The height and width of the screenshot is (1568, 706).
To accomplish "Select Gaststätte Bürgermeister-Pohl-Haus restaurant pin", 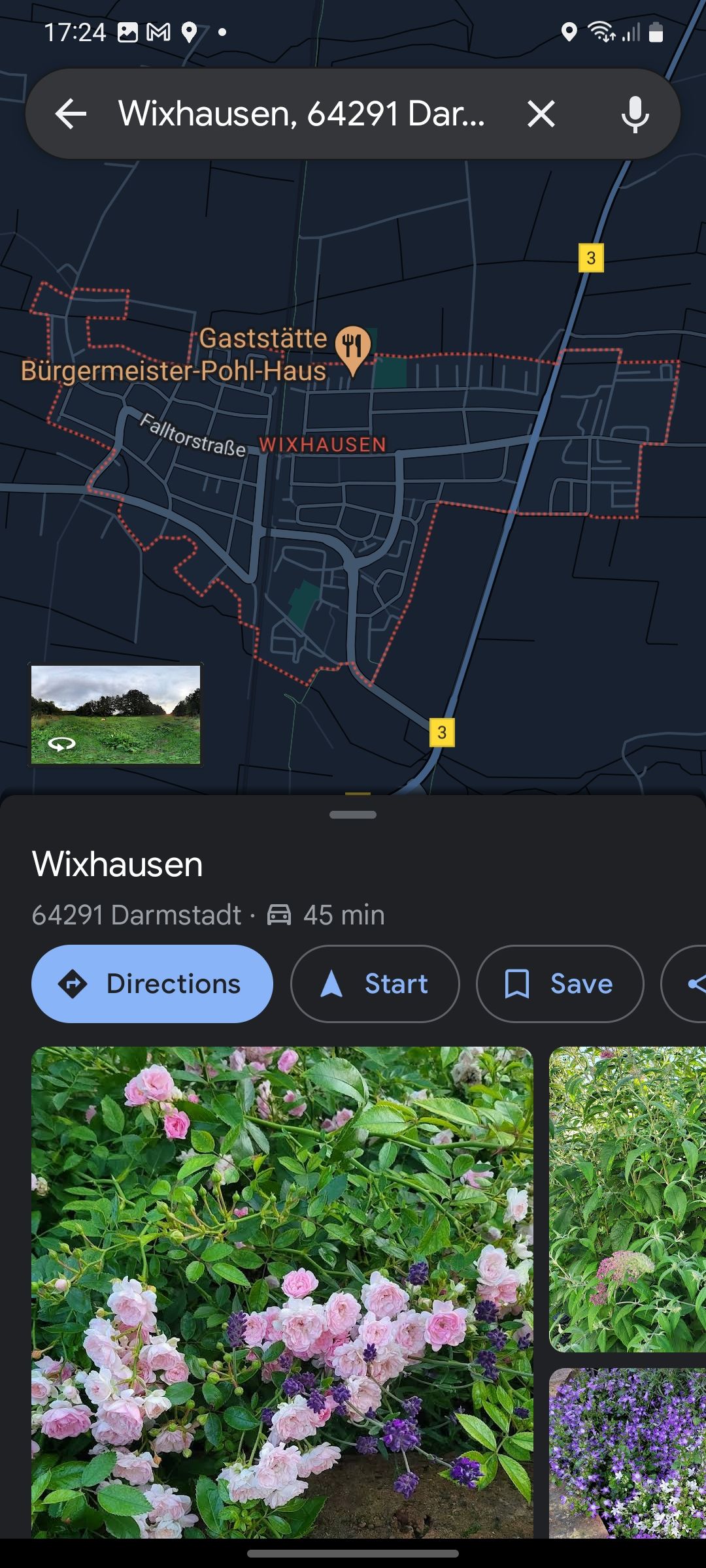I will (353, 348).
